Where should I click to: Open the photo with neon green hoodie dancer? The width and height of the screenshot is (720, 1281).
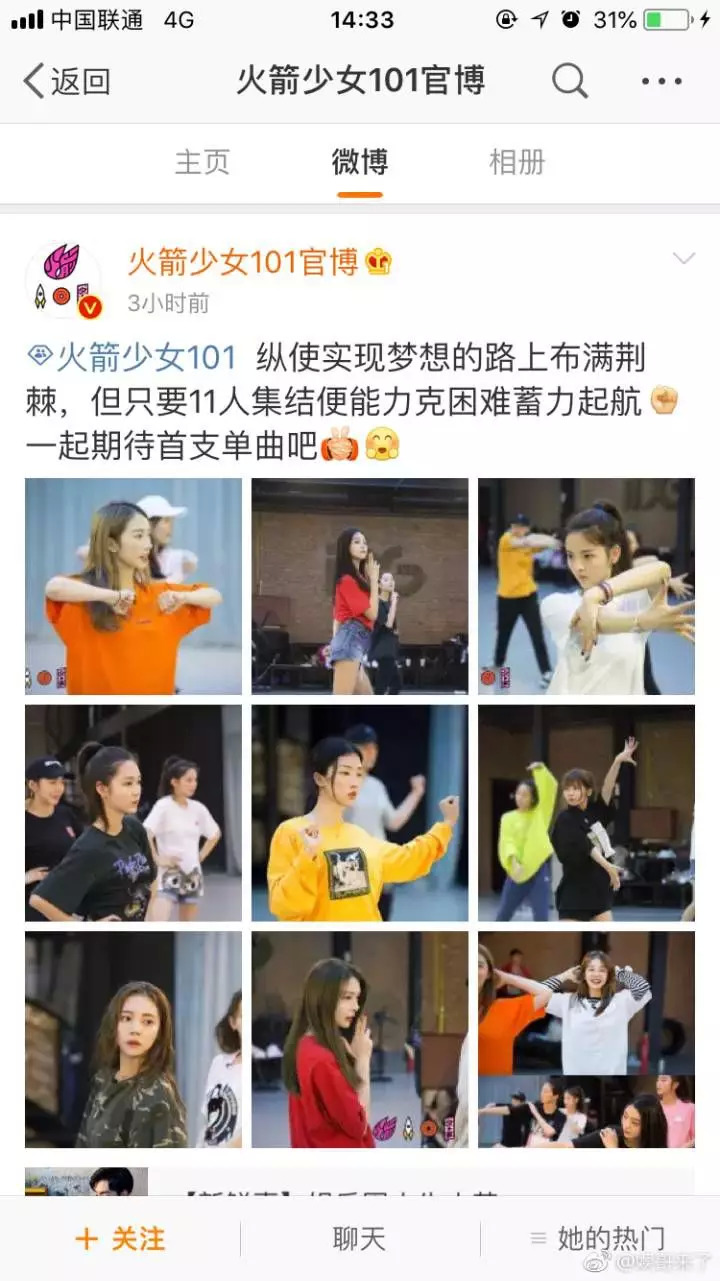pos(586,813)
